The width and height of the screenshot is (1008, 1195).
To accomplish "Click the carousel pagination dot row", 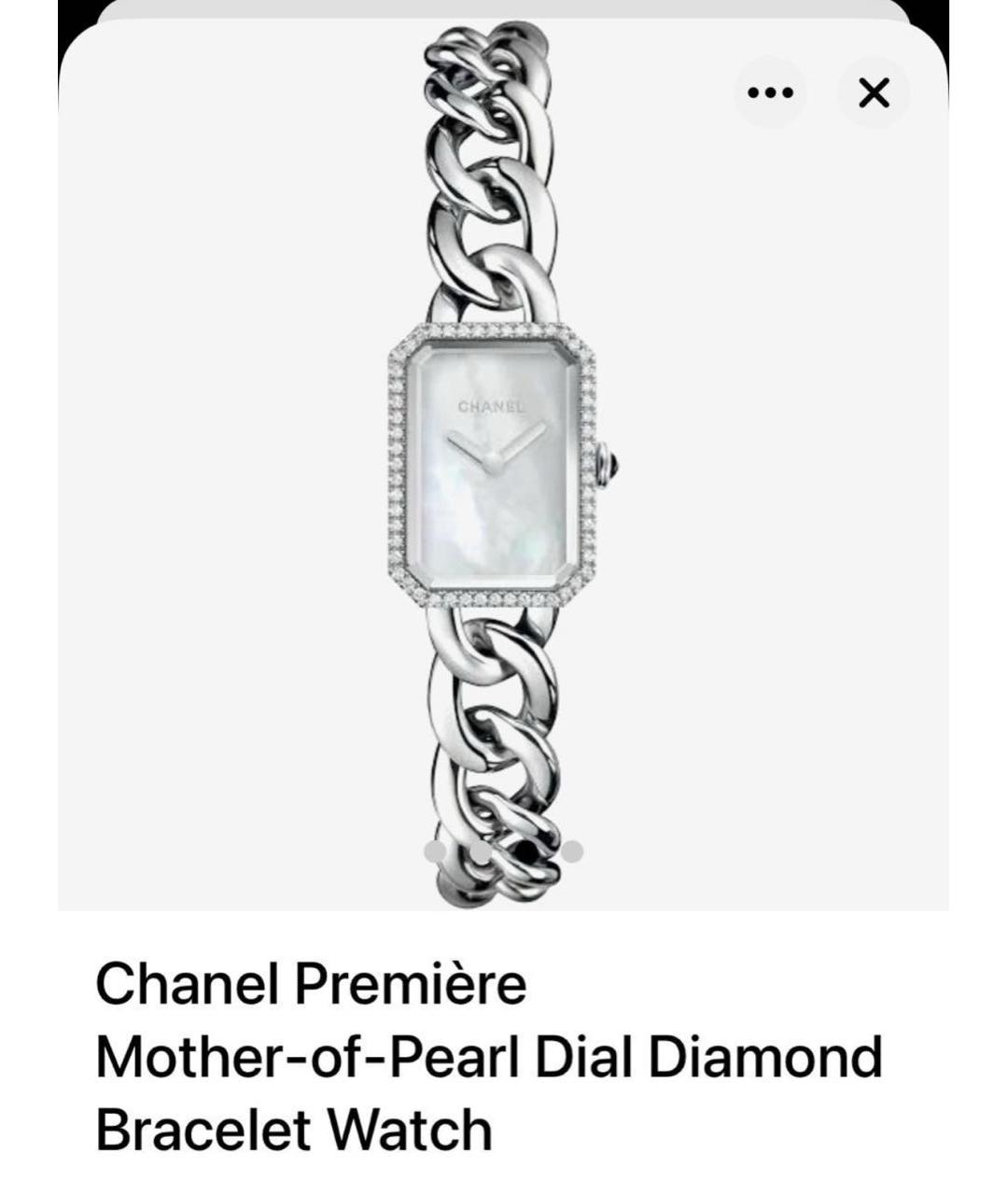I will [504, 850].
